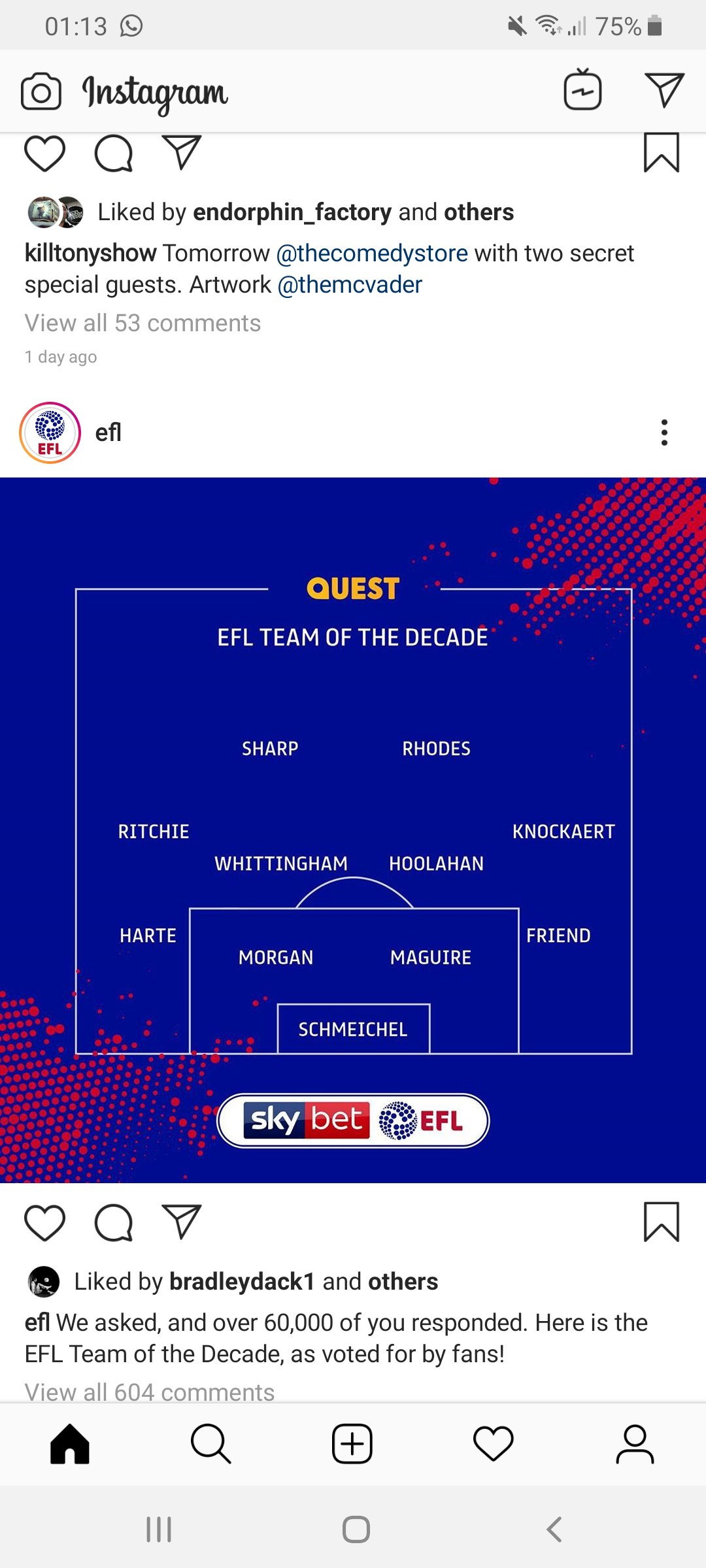Go back using system navigation bar
The height and width of the screenshot is (1568, 706).
(554, 1529)
